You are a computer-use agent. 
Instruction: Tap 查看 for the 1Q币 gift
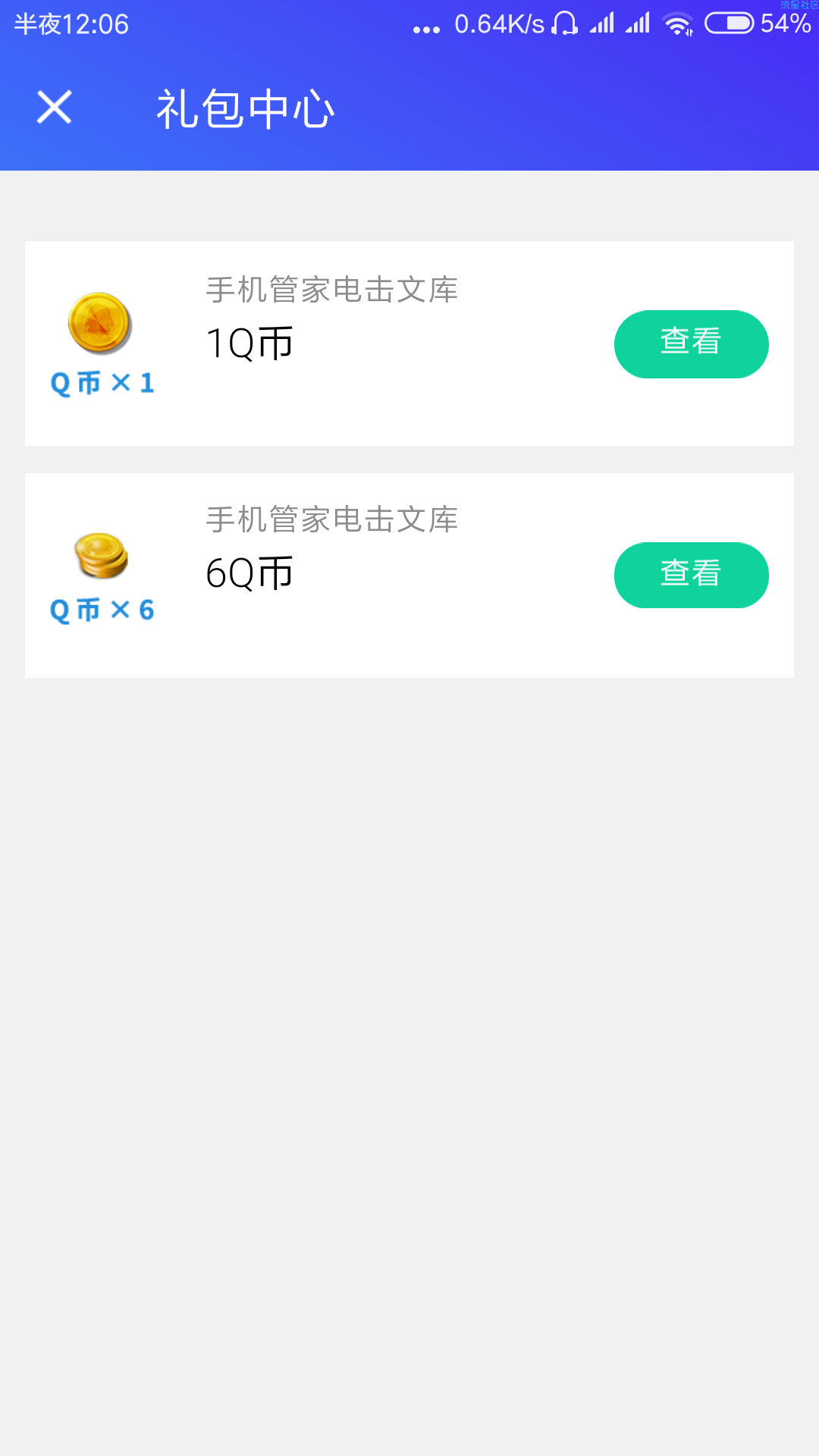tap(691, 344)
